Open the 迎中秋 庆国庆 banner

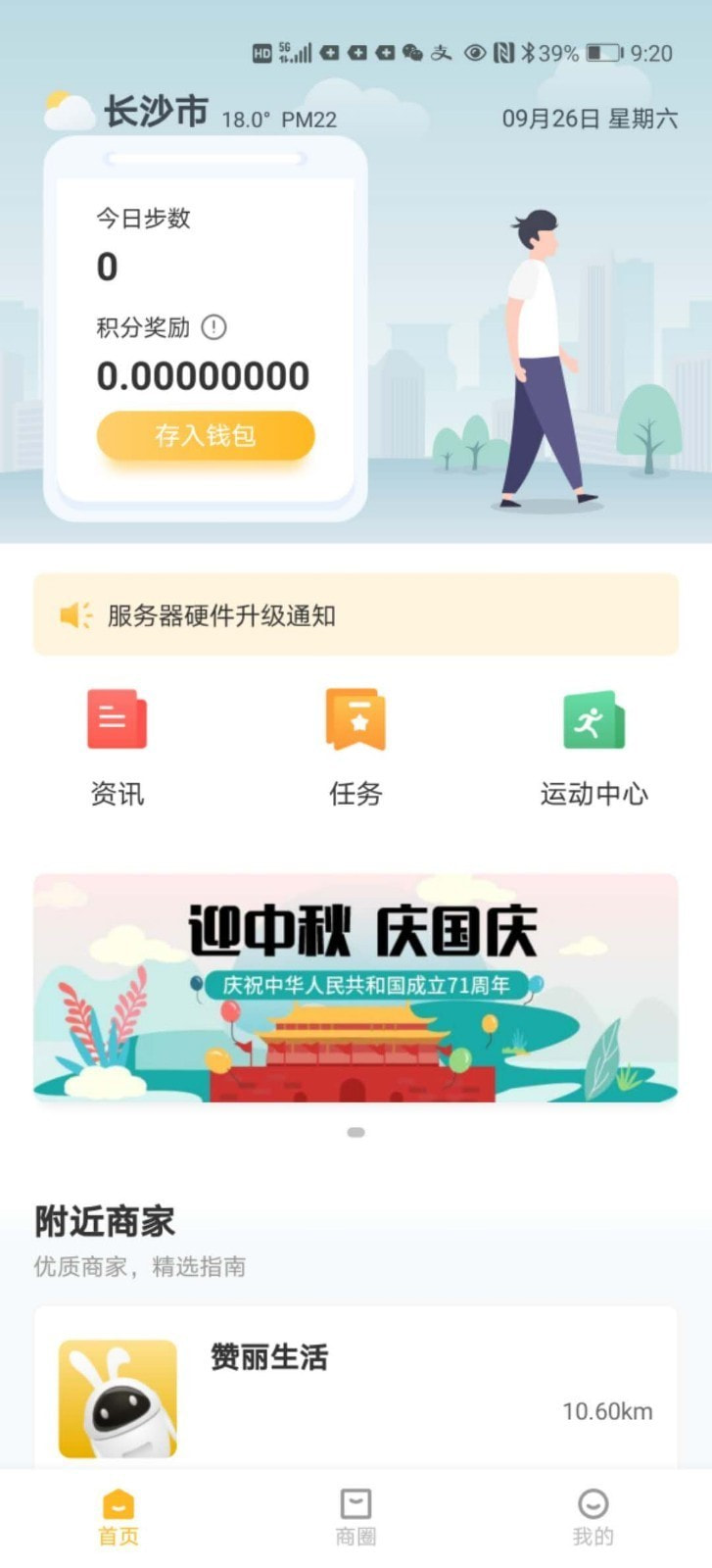pyautogui.click(x=356, y=988)
